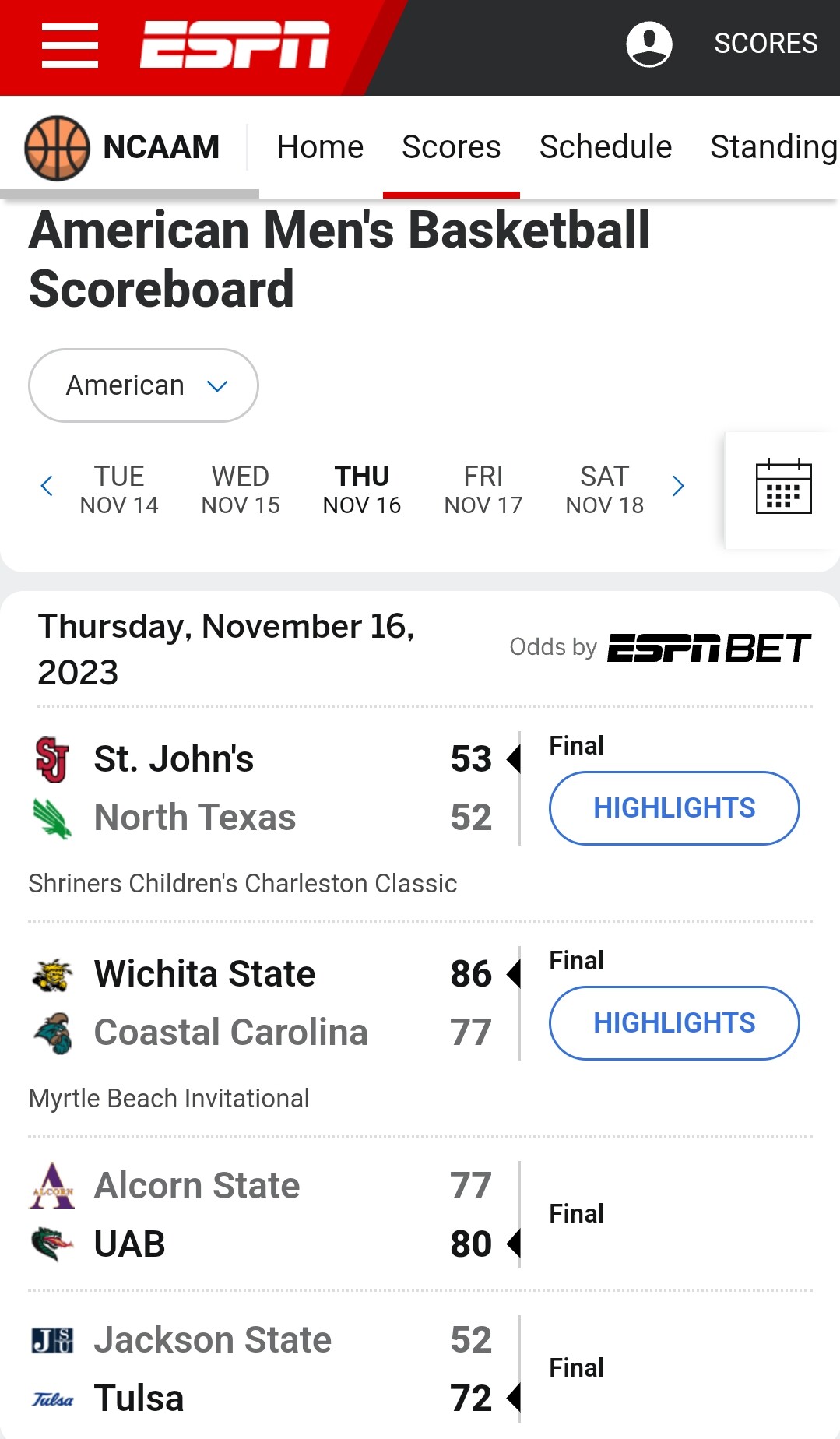The width and height of the screenshot is (840, 1439).
Task: Go to previous dates arrow
Action: [x=47, y=487]
